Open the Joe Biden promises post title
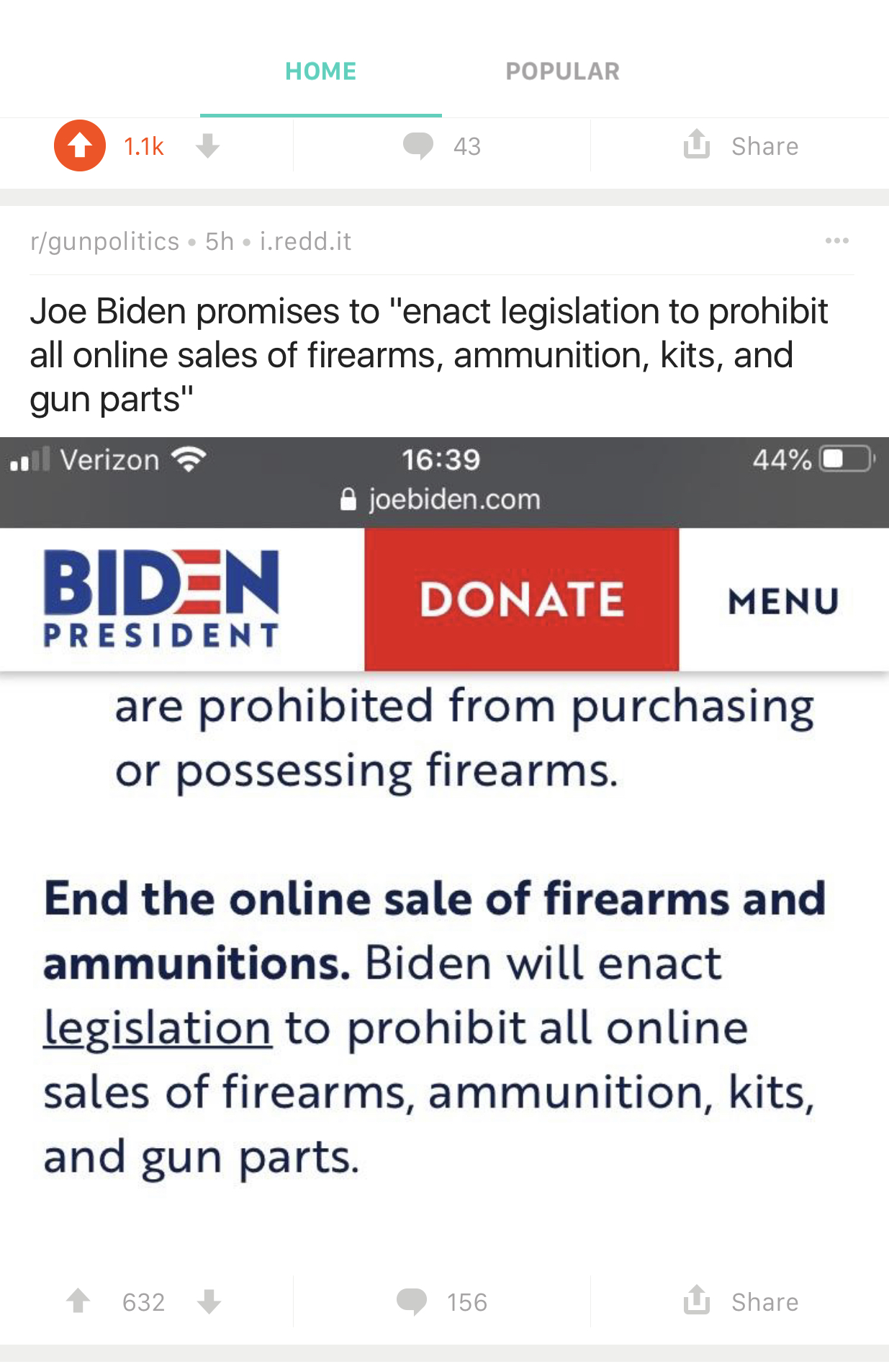This screenshot has height=1372, width=889. 428,355
